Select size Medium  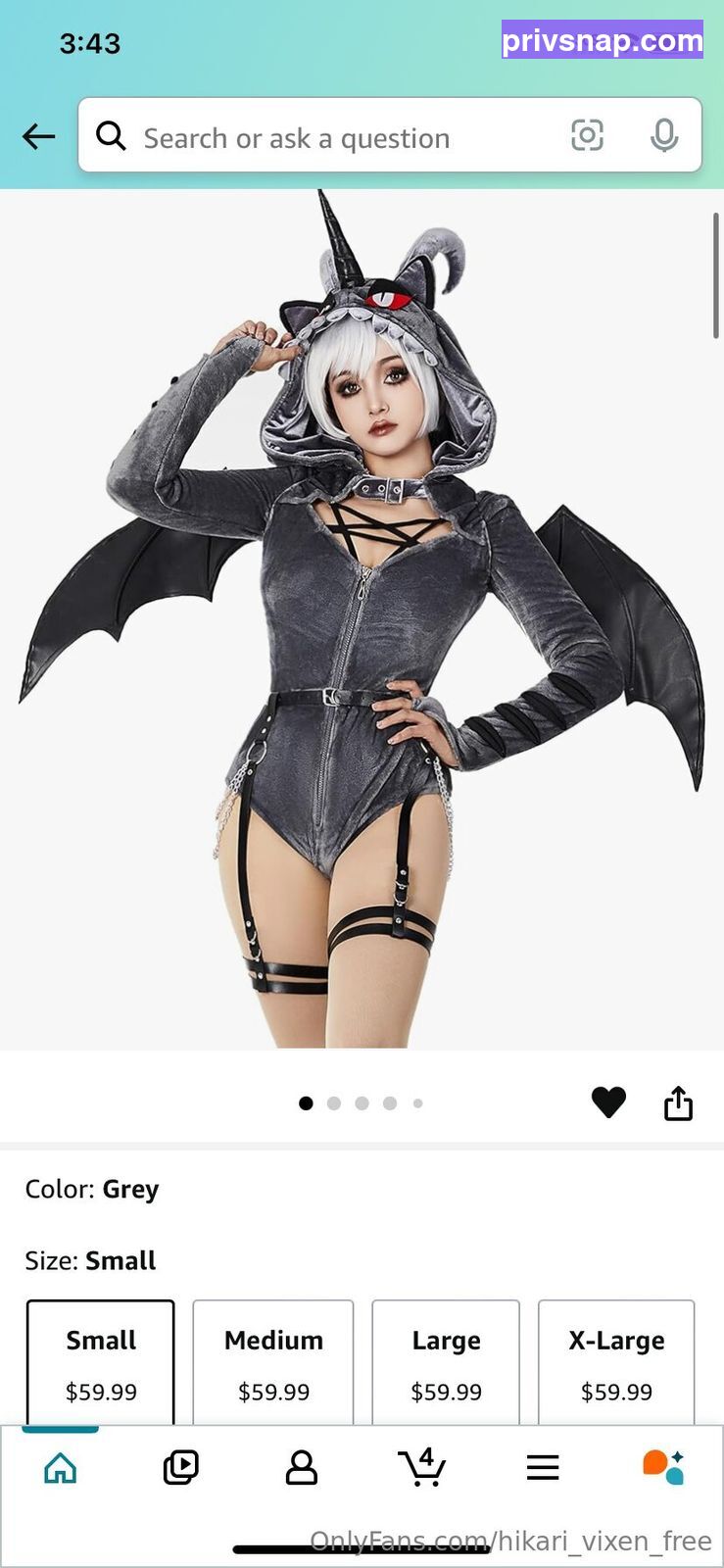273,1363
